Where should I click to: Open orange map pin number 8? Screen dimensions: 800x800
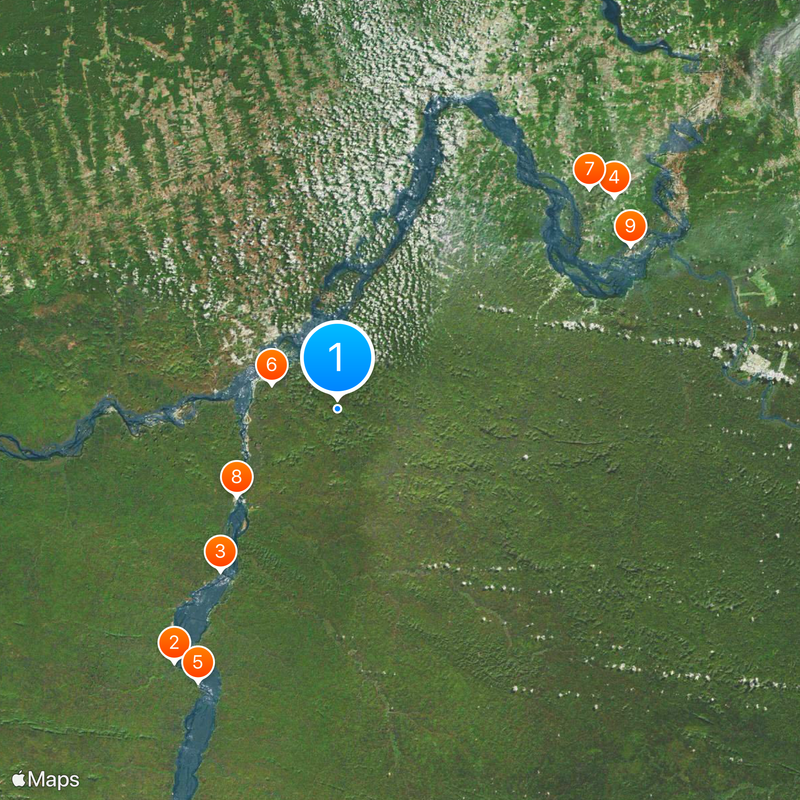pos(236,477)
